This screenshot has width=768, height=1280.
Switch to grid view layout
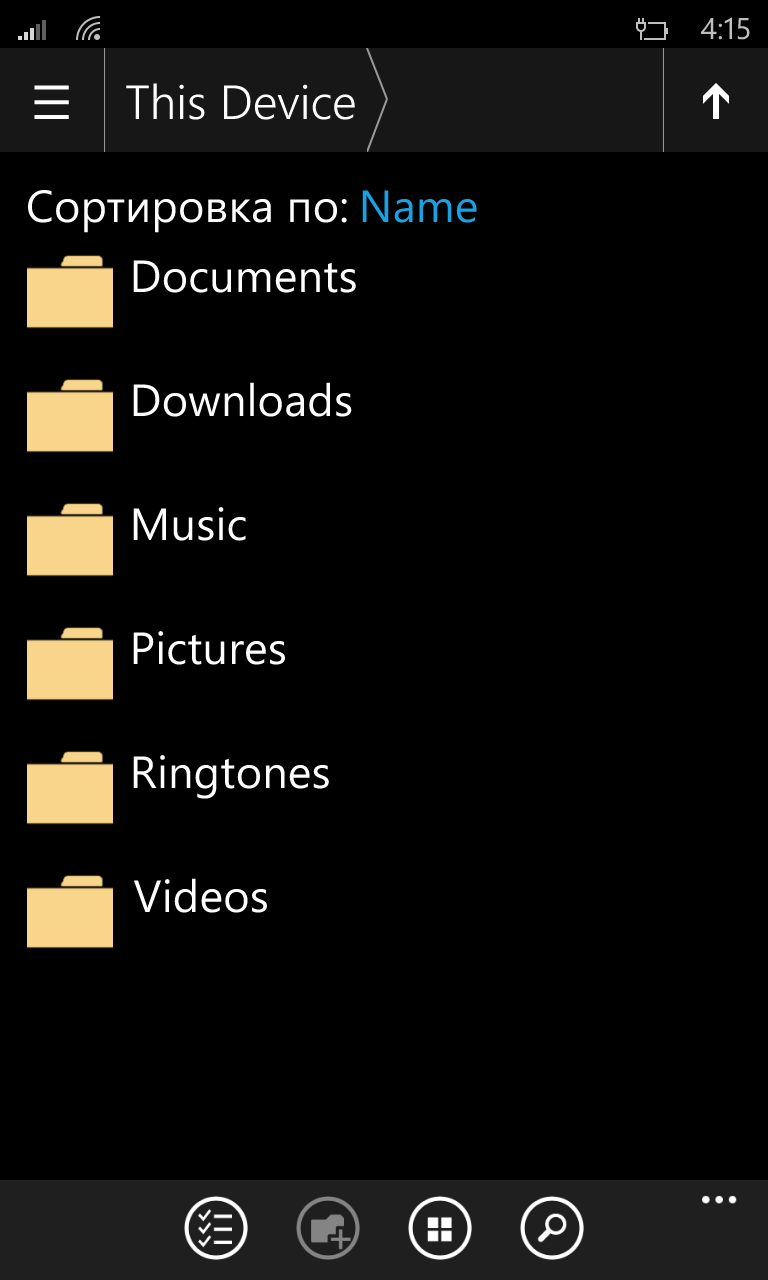(x=440, y=1227)
